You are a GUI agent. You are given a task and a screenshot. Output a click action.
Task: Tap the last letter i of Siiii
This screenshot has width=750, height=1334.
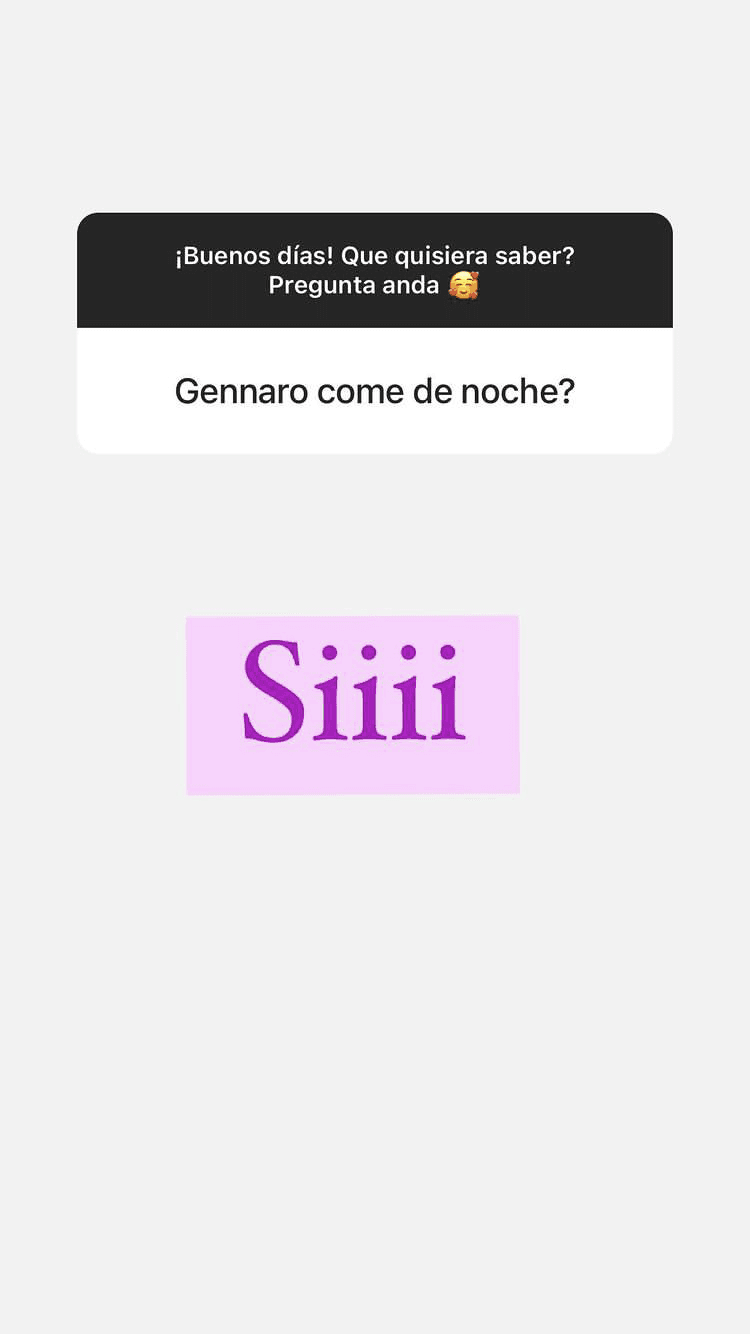click(446, 700)
